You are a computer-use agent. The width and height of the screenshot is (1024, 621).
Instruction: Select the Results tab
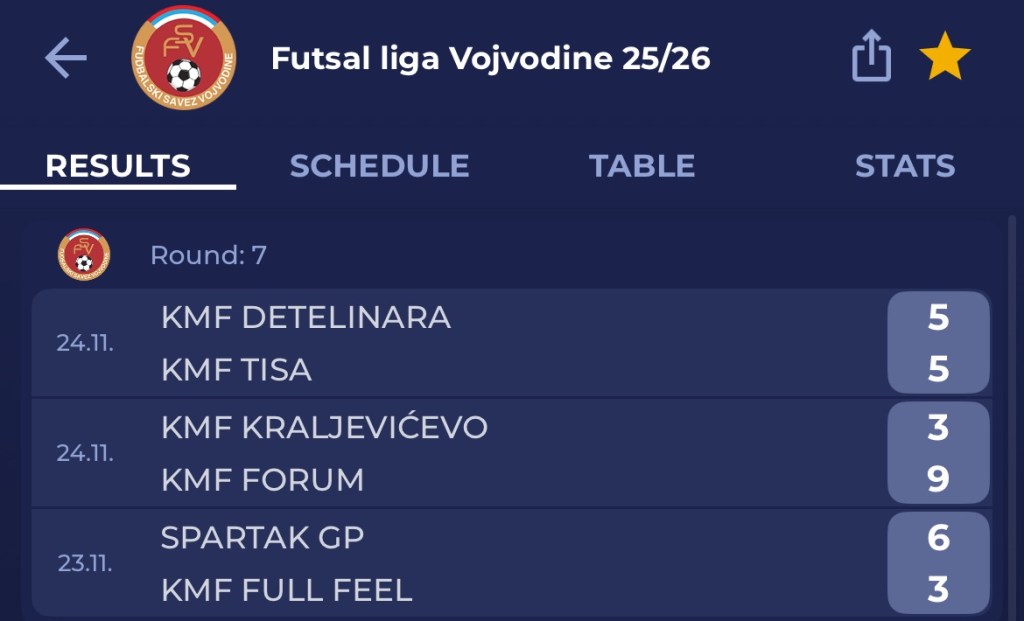coord(118,166)
